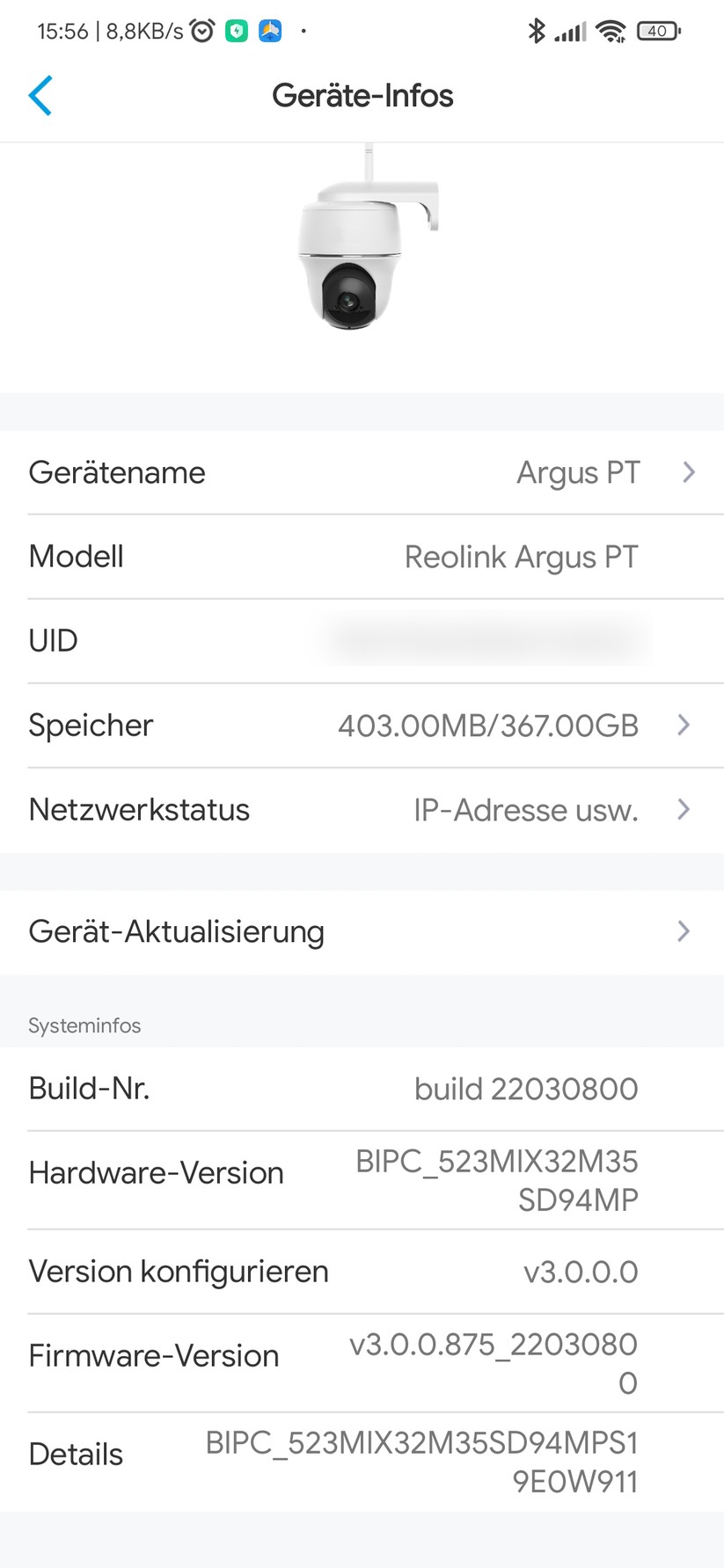Tap the alarm clock icon in status bar
724x1568 pixels.
tap(201, 30)
